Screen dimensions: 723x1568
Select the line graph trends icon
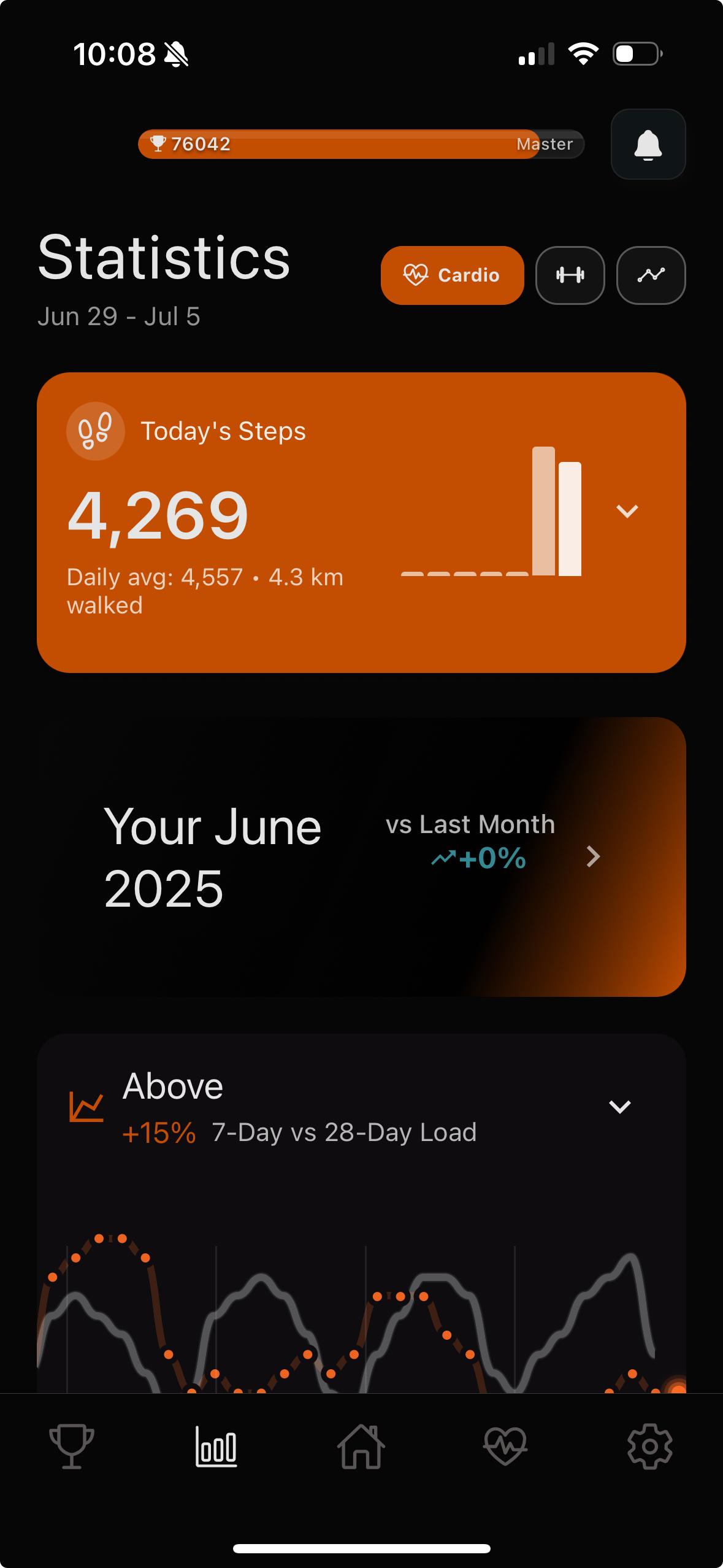(x=651, y=275)
